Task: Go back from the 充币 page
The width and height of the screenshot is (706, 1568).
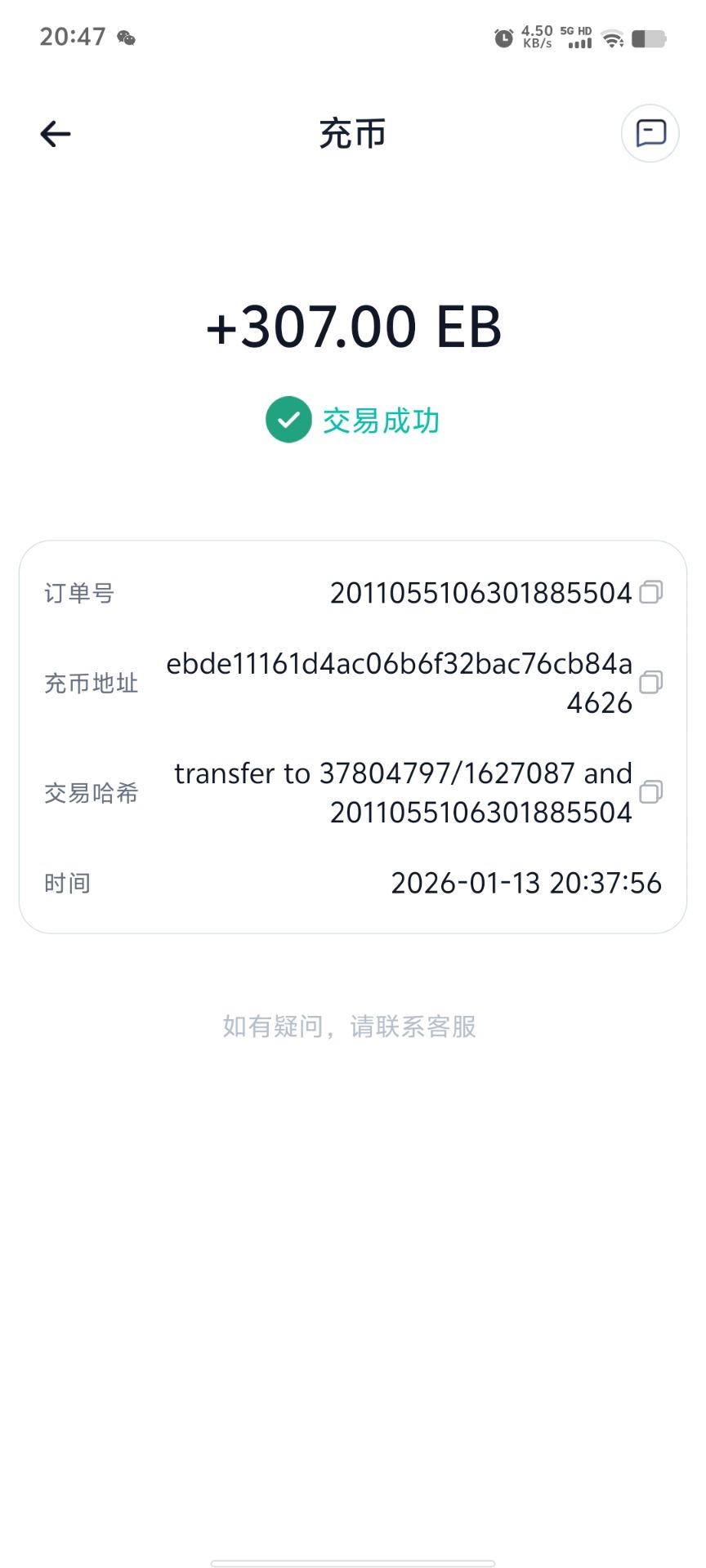Action: [56, 134]
